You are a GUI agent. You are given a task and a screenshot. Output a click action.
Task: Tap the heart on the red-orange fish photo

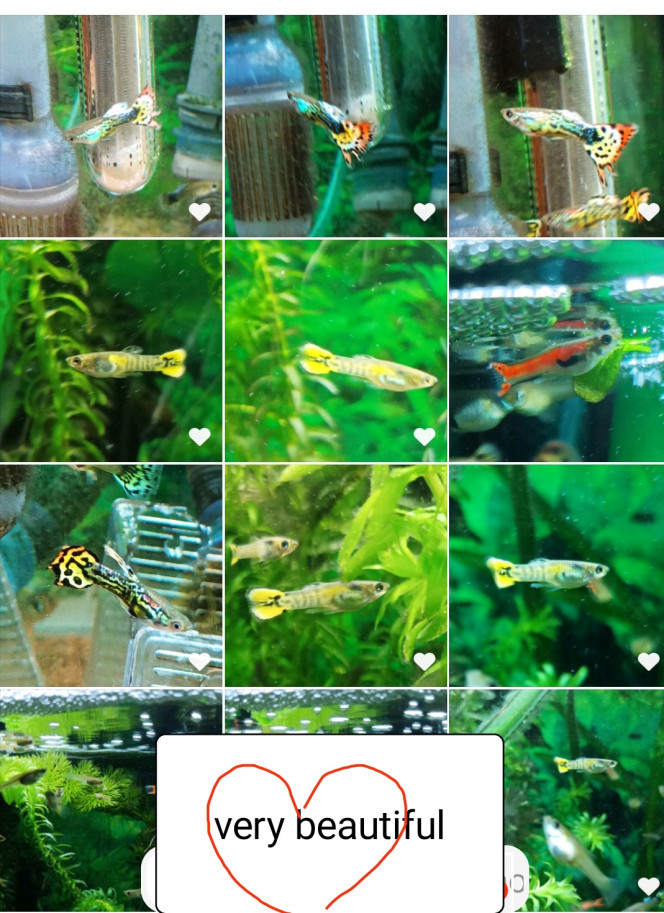(649, 437)
